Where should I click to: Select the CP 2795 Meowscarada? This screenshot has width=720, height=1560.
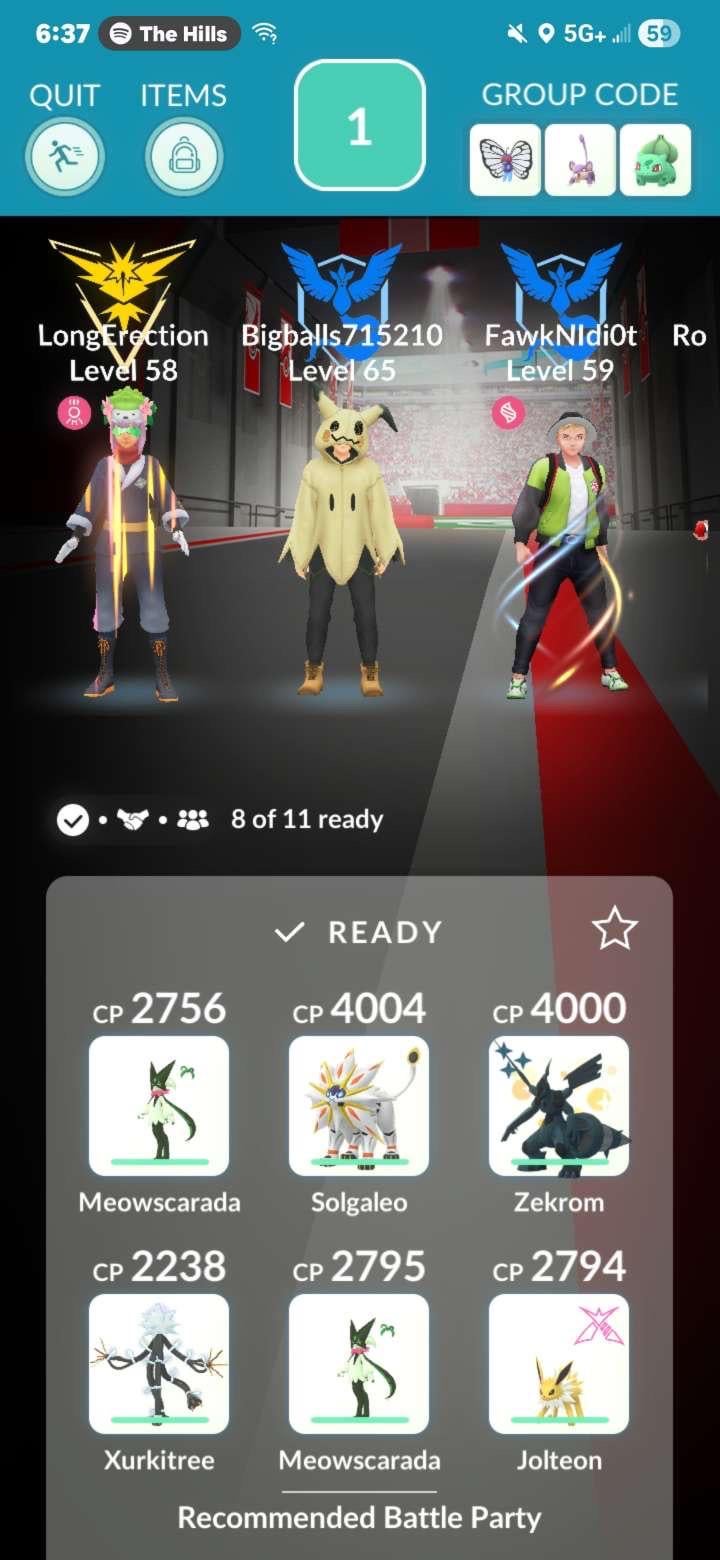(x=359, y=1364)
